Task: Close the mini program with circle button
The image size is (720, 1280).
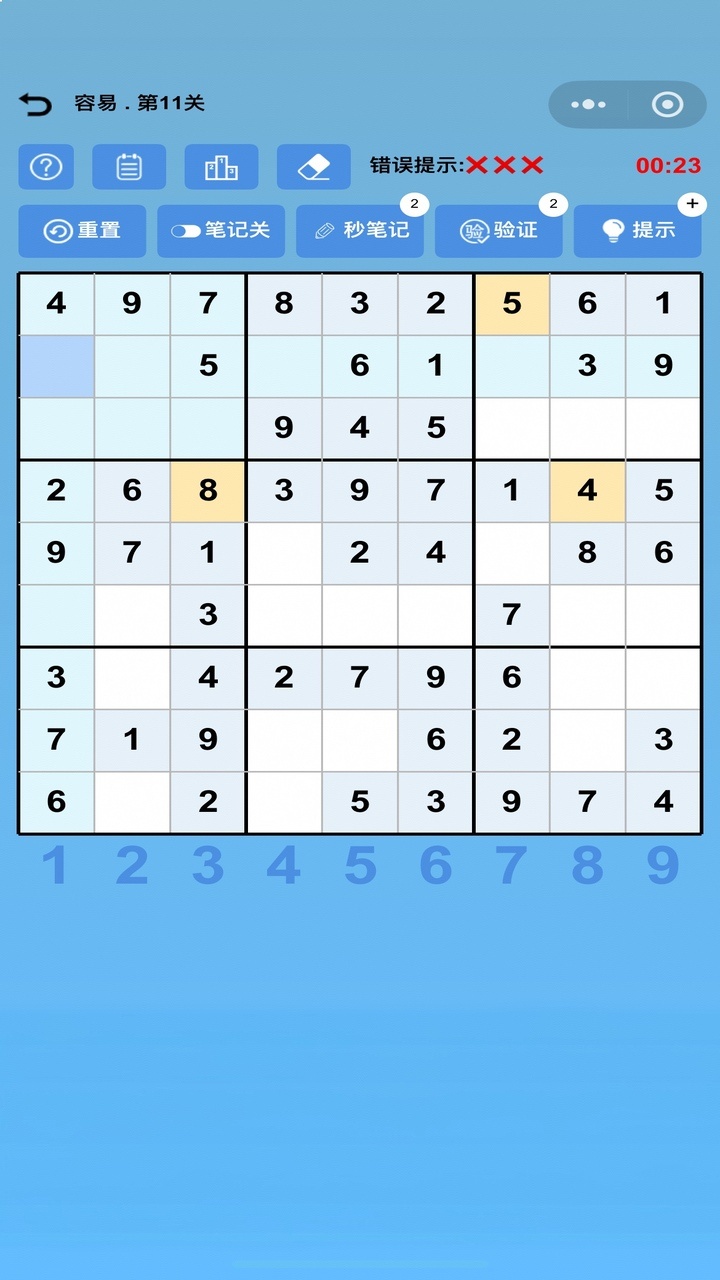Action: (667, 104)
